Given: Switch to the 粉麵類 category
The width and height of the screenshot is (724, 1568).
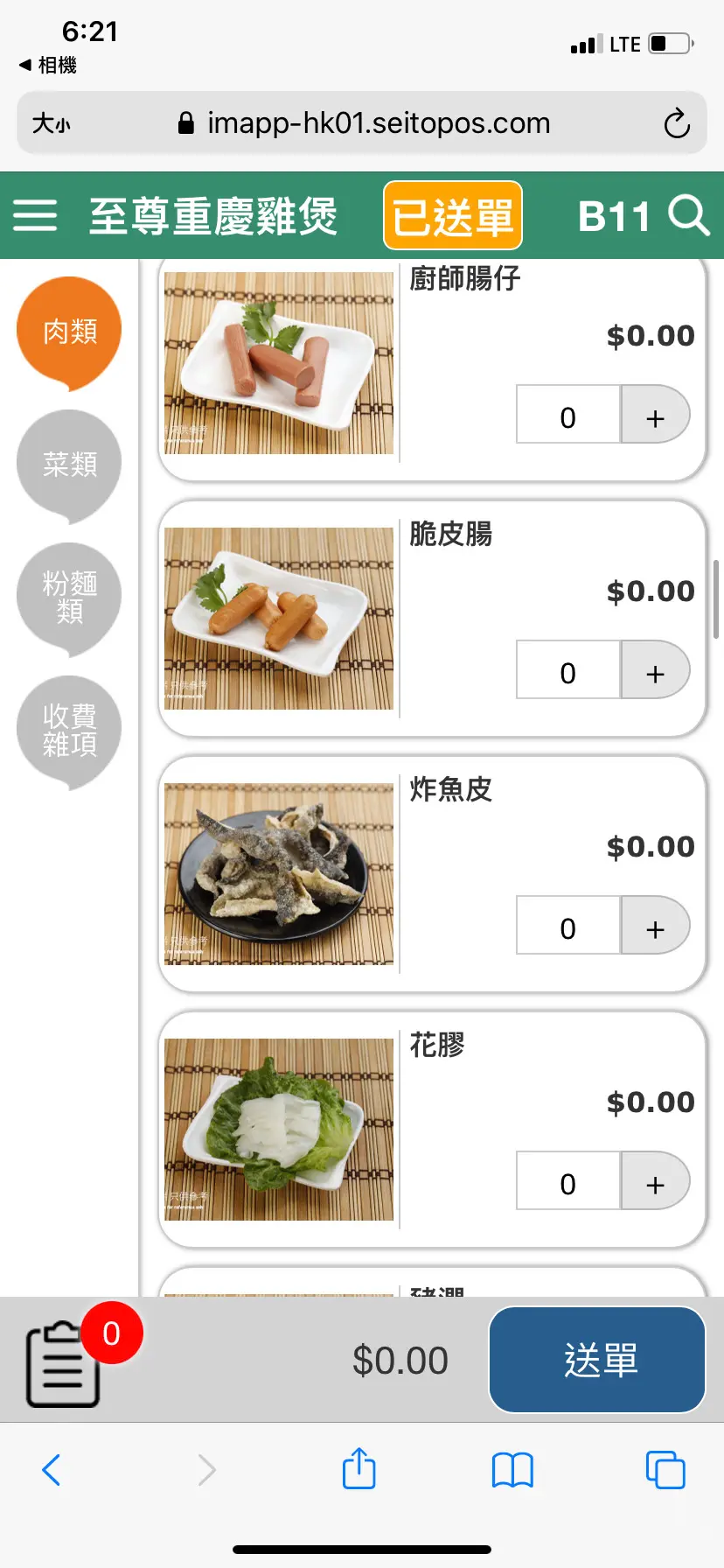Looking at the screenshot, I should coord(69,597).
